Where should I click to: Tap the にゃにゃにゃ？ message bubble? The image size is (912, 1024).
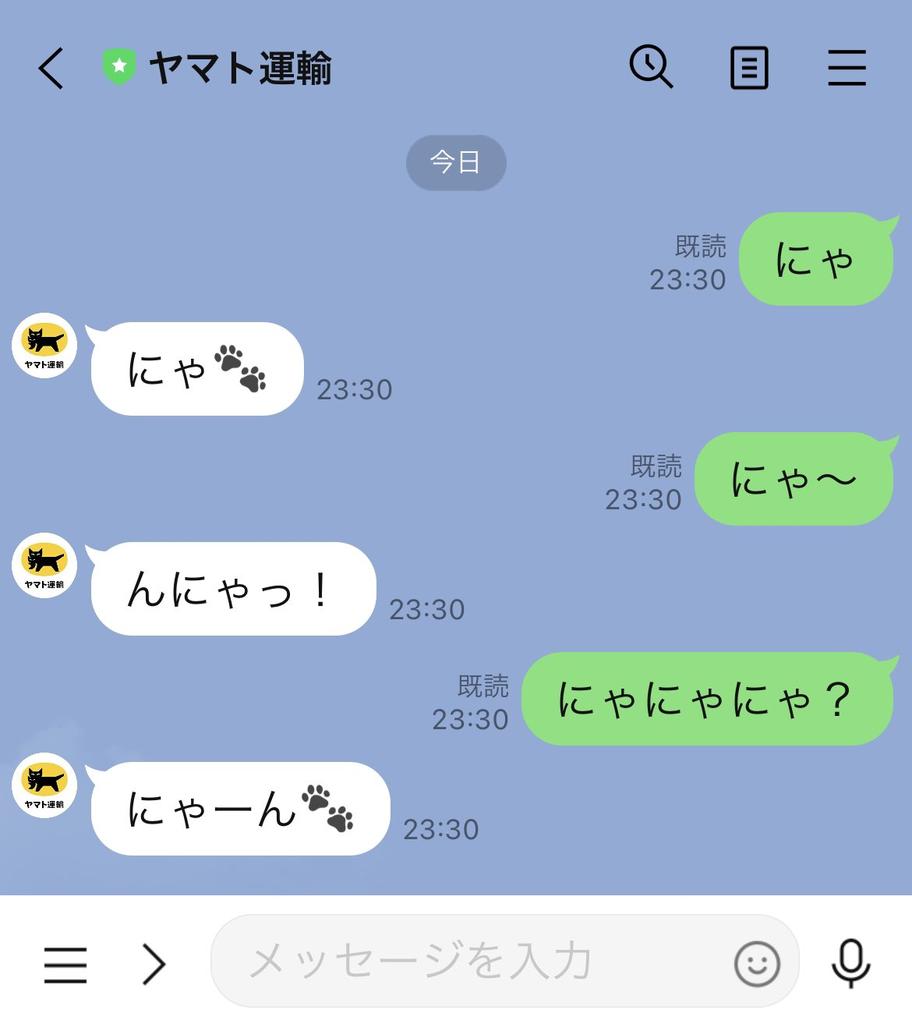[x=707, y=698]
